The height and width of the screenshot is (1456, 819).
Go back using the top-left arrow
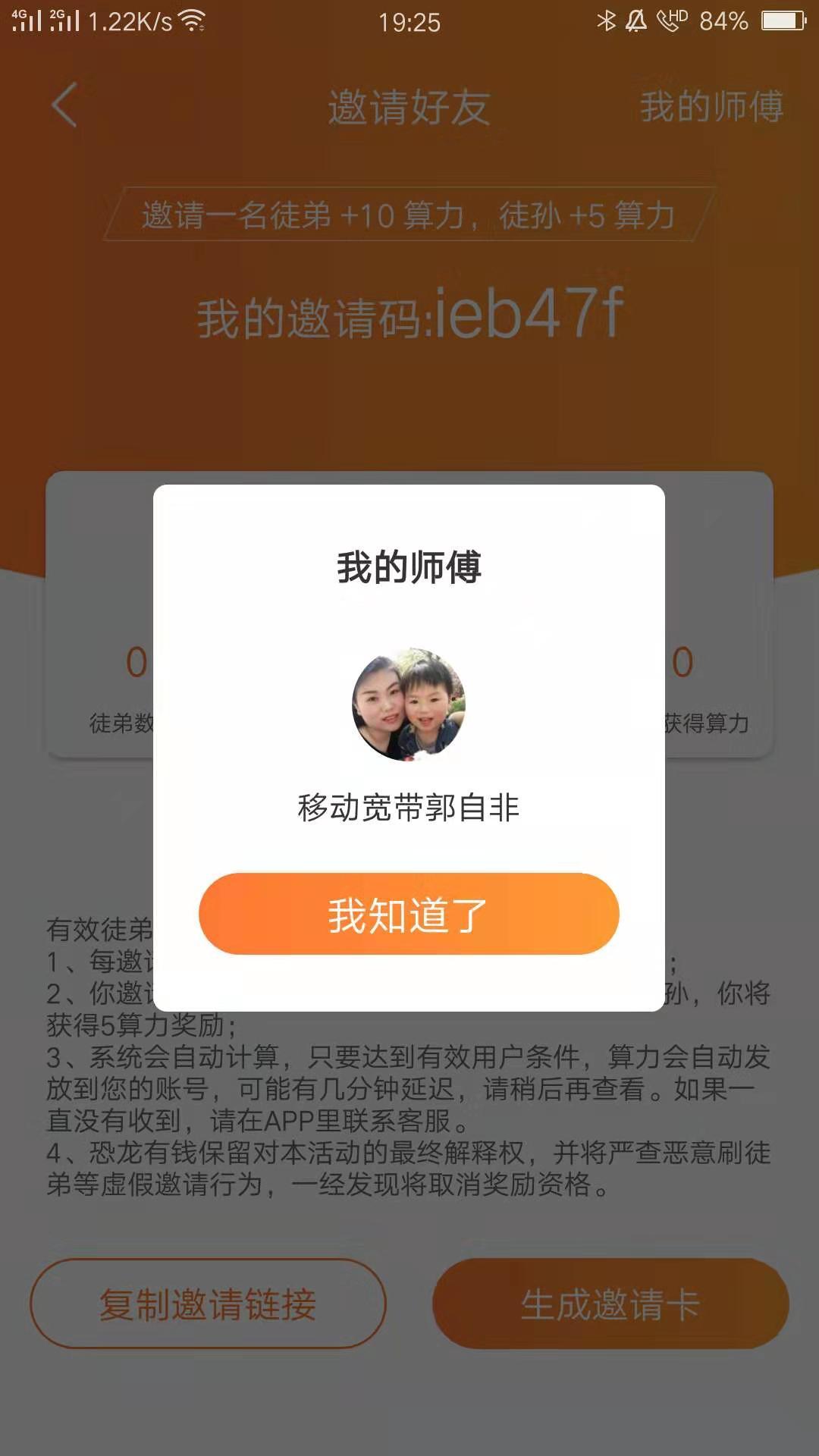tap(65, 105)
